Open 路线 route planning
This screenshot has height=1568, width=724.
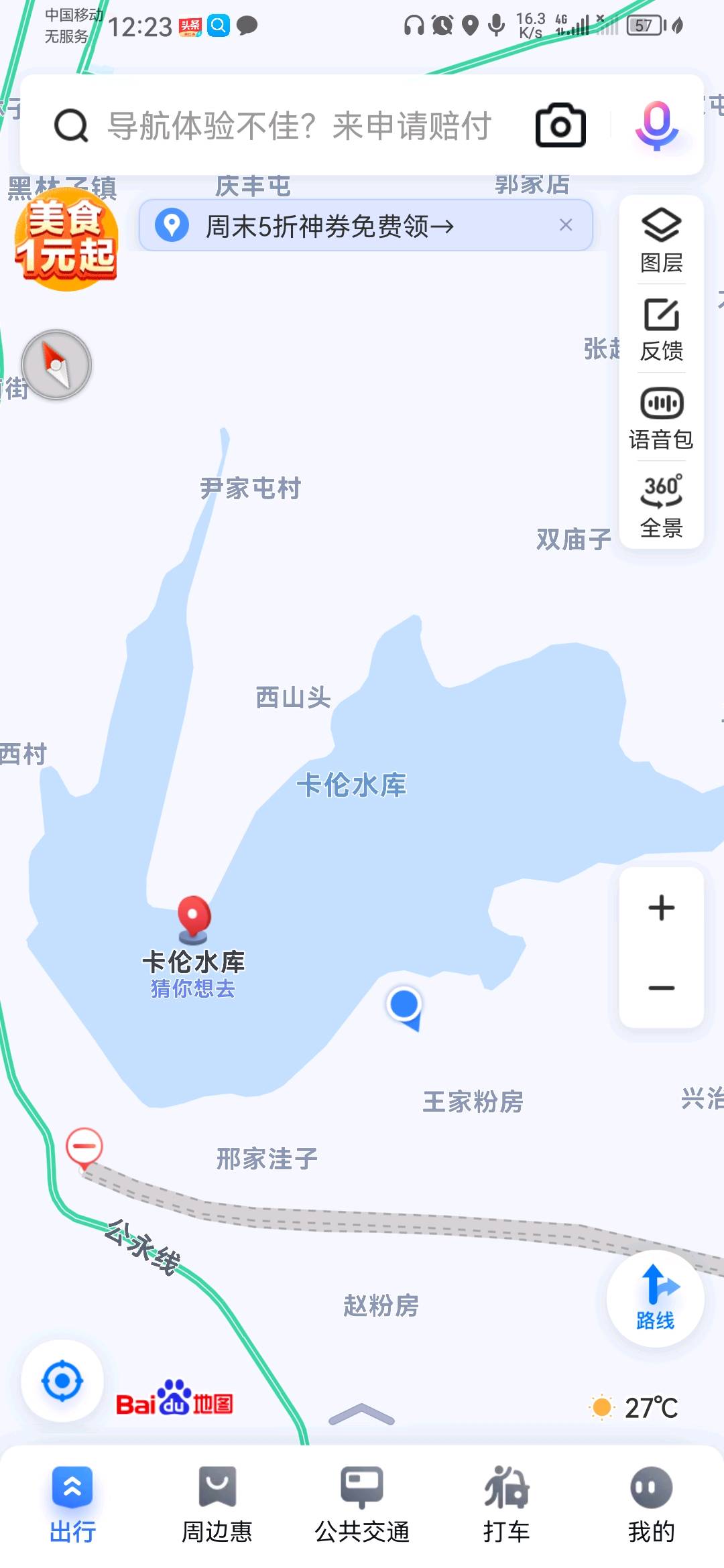[x=655, y=1299]
